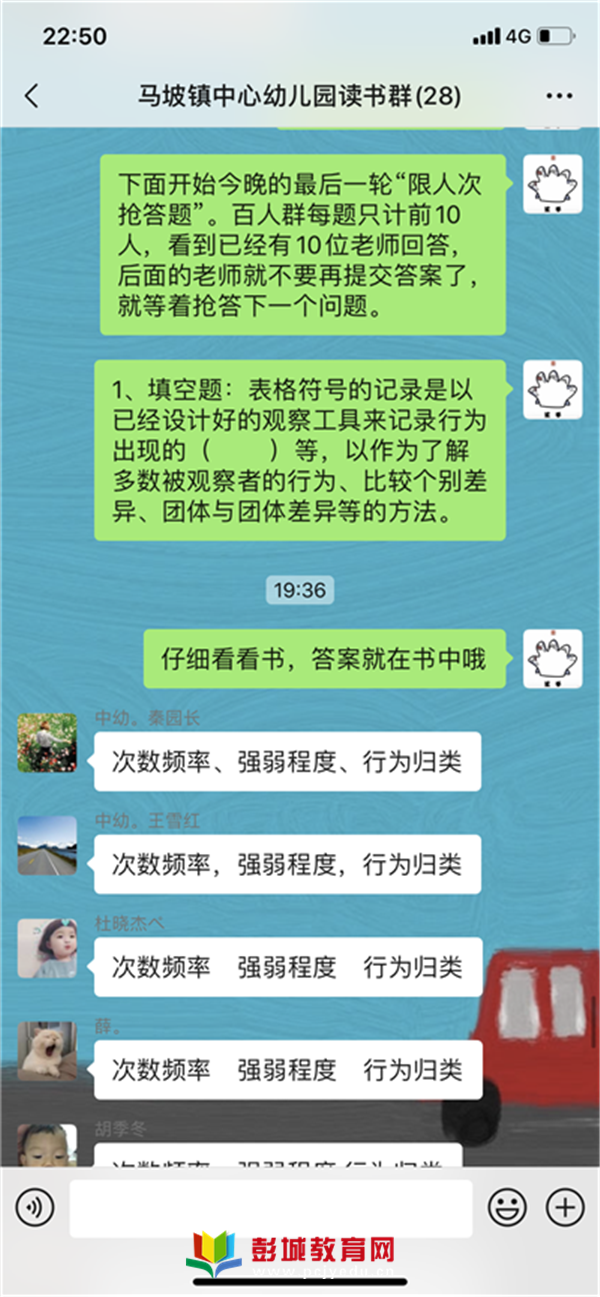The width and height of the screenshot is (600, 1297).
Task: Open the emoji sticker panel
Action: pos(507,1208)
